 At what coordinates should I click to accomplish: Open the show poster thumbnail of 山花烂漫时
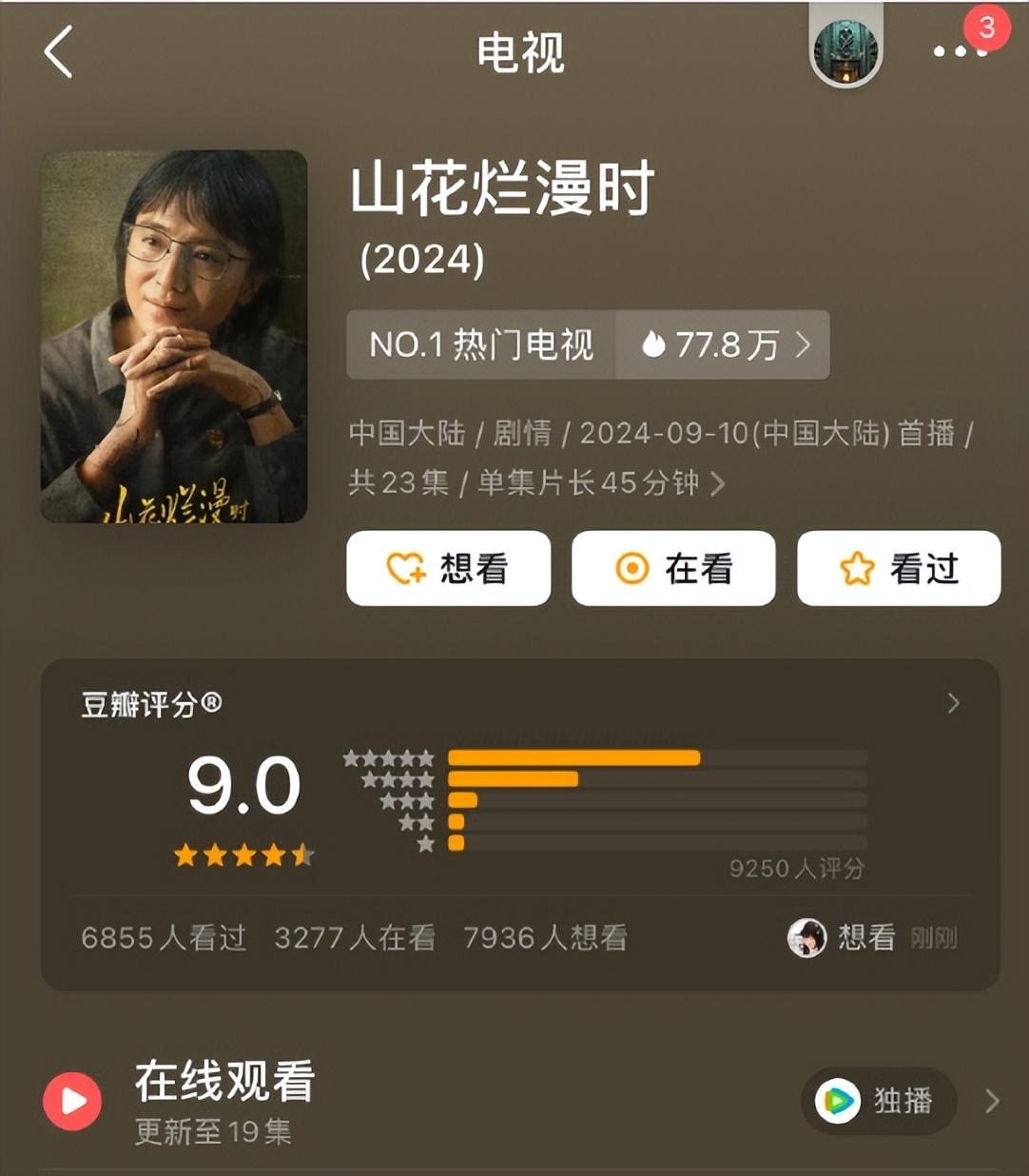[176, 335]
